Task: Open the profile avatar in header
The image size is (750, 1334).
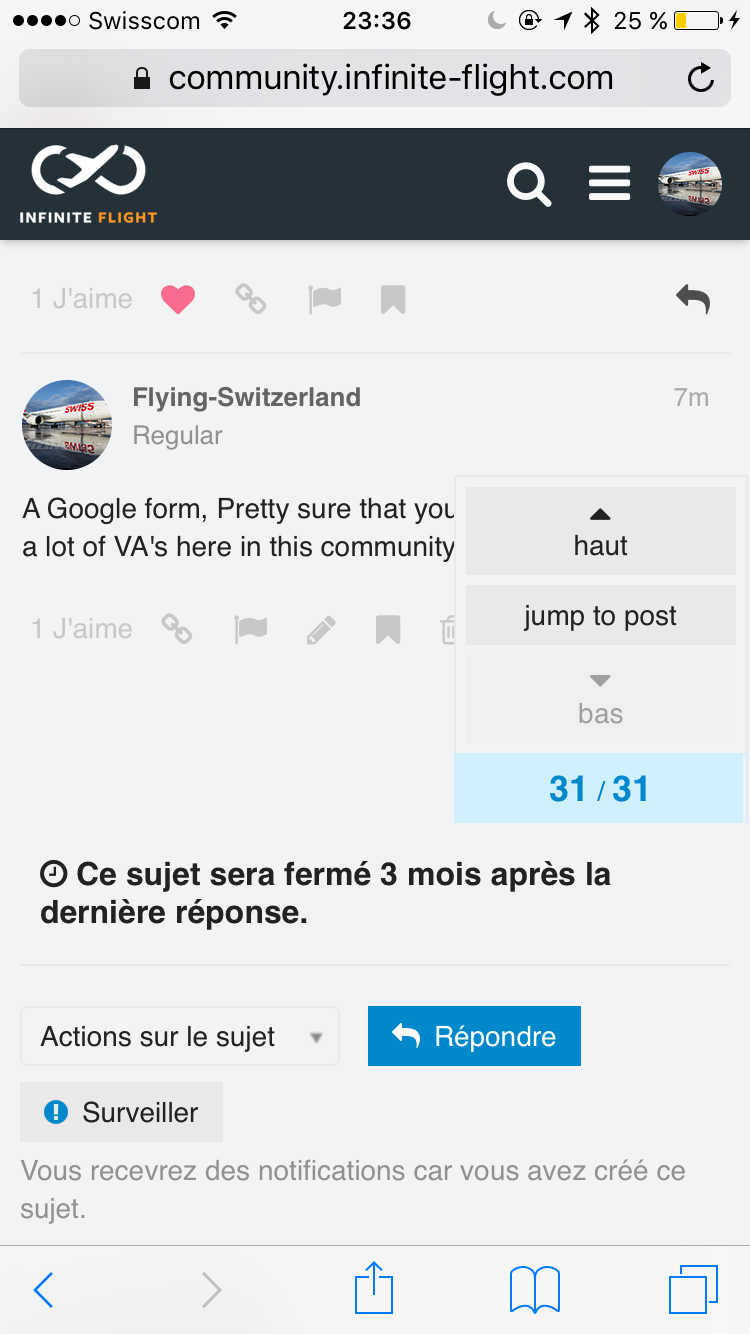Action: [x=690, y=184]
